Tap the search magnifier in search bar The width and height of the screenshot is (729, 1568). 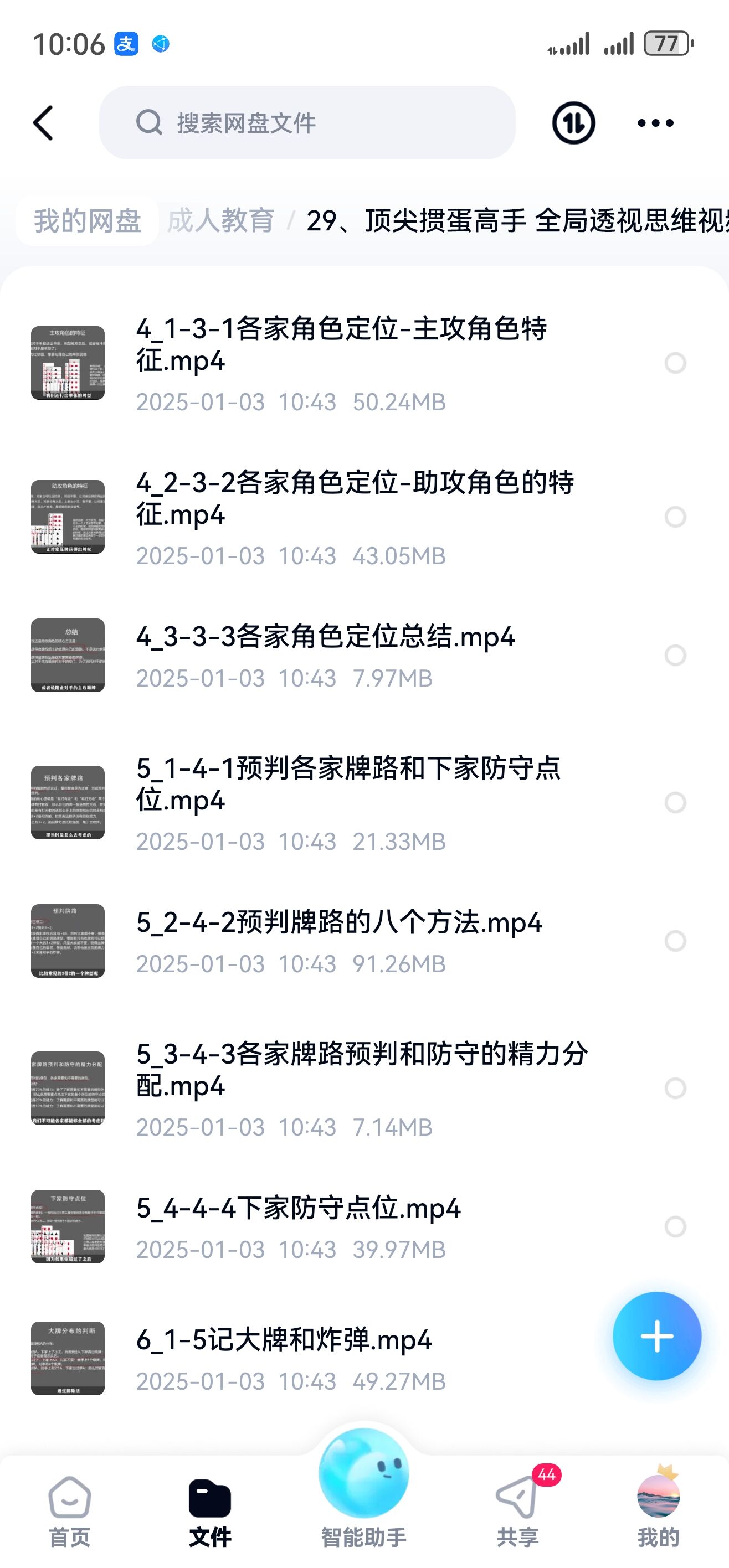pyautogui.click(x=148, y=123)
